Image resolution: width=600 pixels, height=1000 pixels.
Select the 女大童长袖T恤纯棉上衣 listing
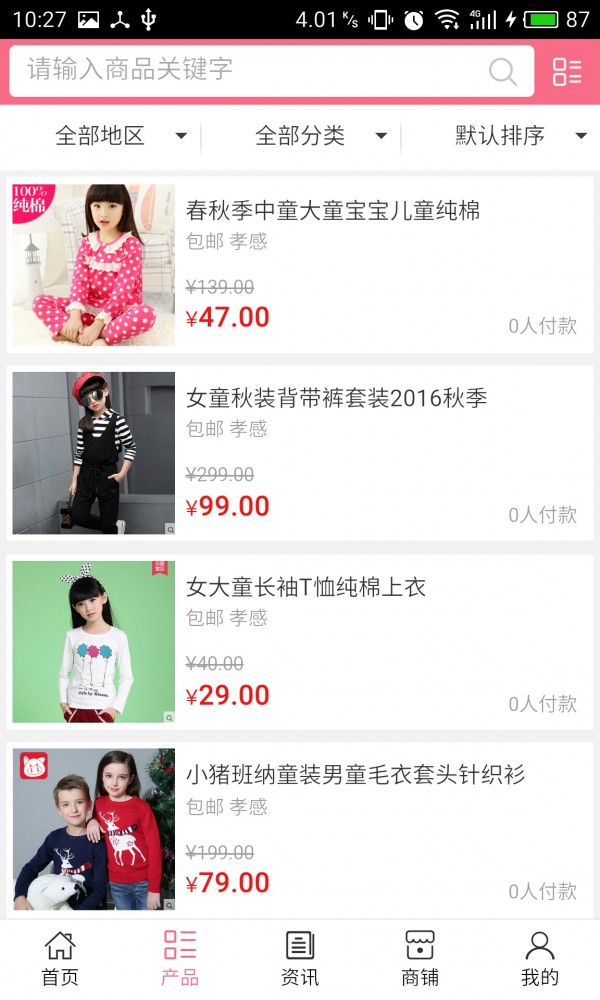[x=300, y=641]
